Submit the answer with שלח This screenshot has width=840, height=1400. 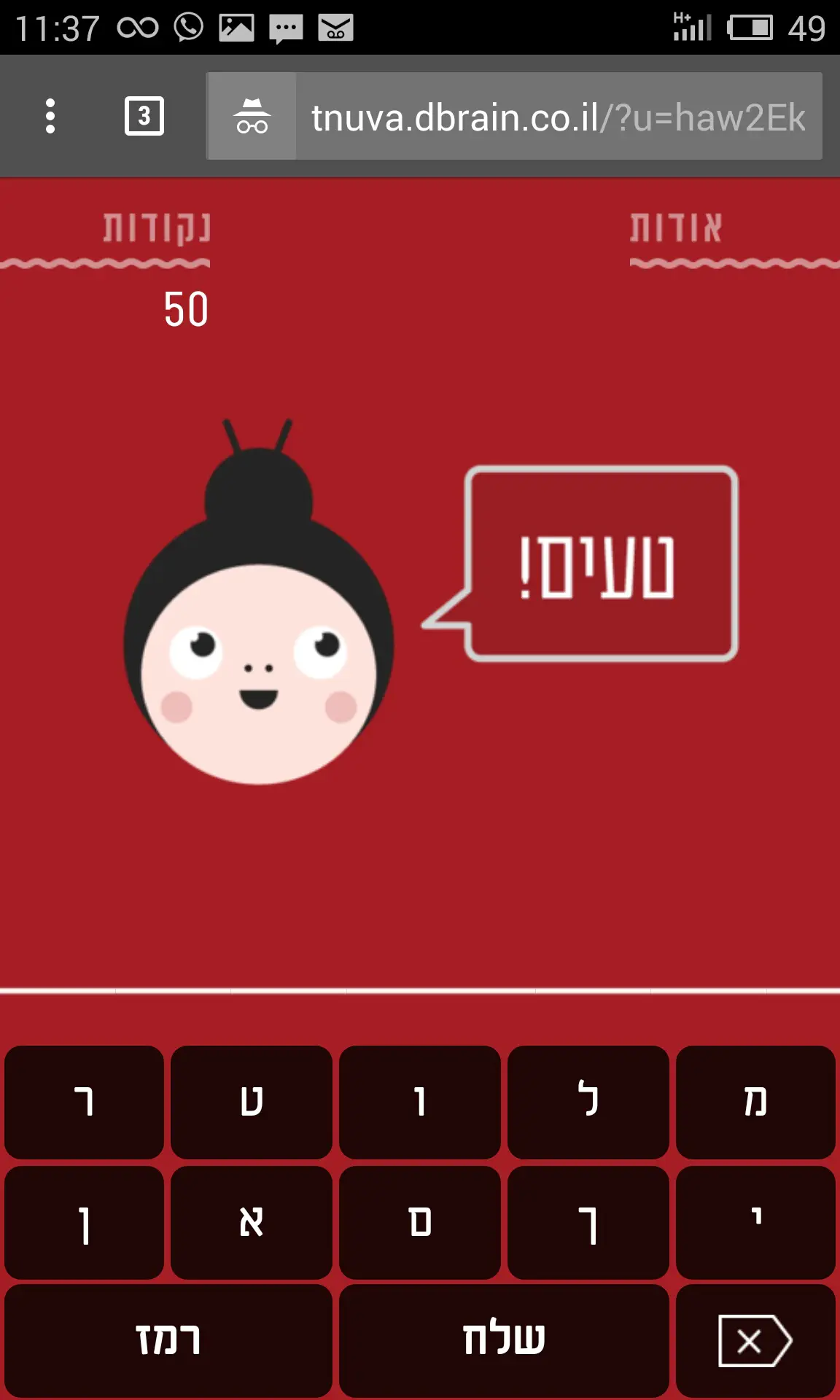[504, 1340]
